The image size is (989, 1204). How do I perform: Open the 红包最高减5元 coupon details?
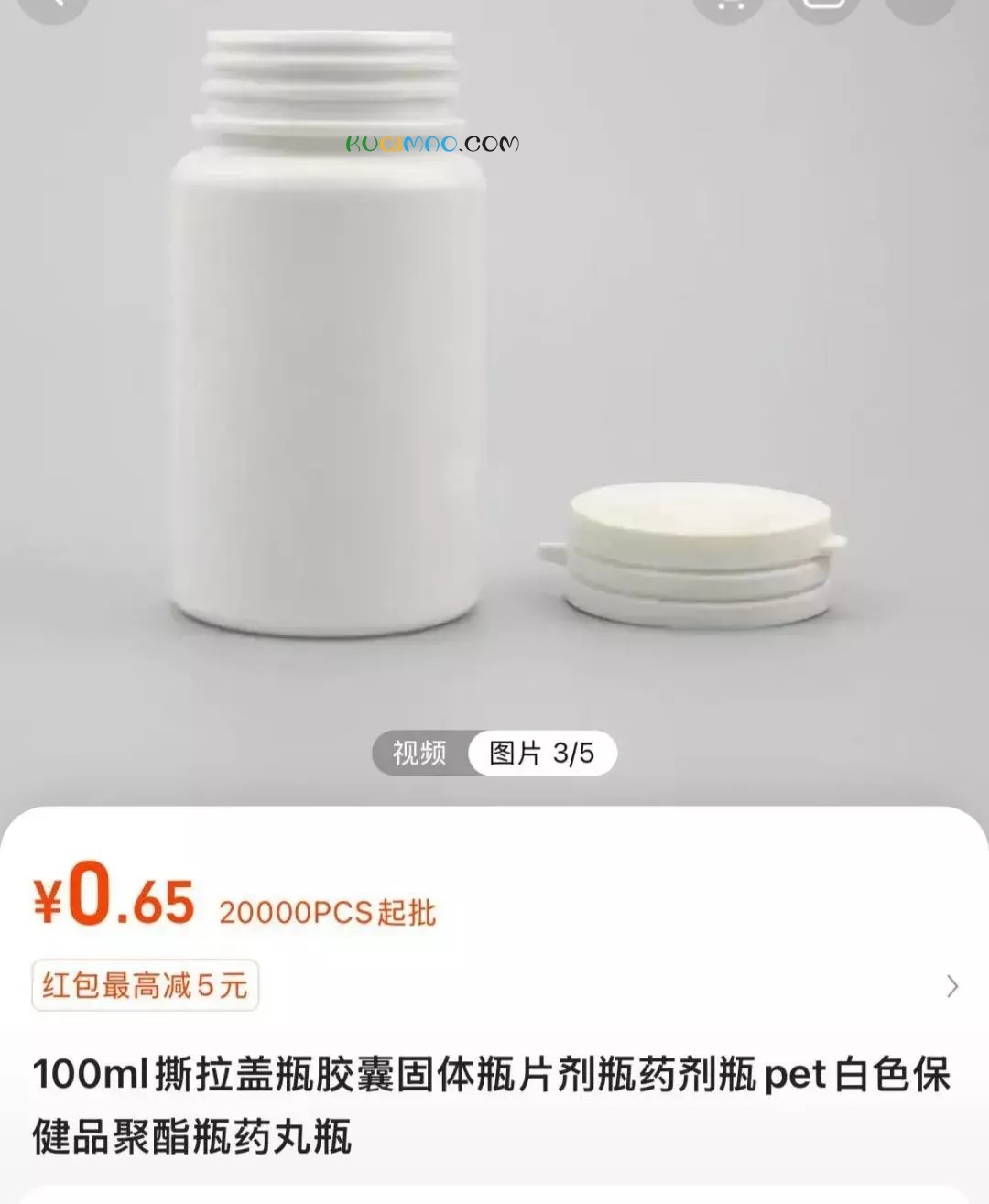pyautogui.click(x=146, y=986)
